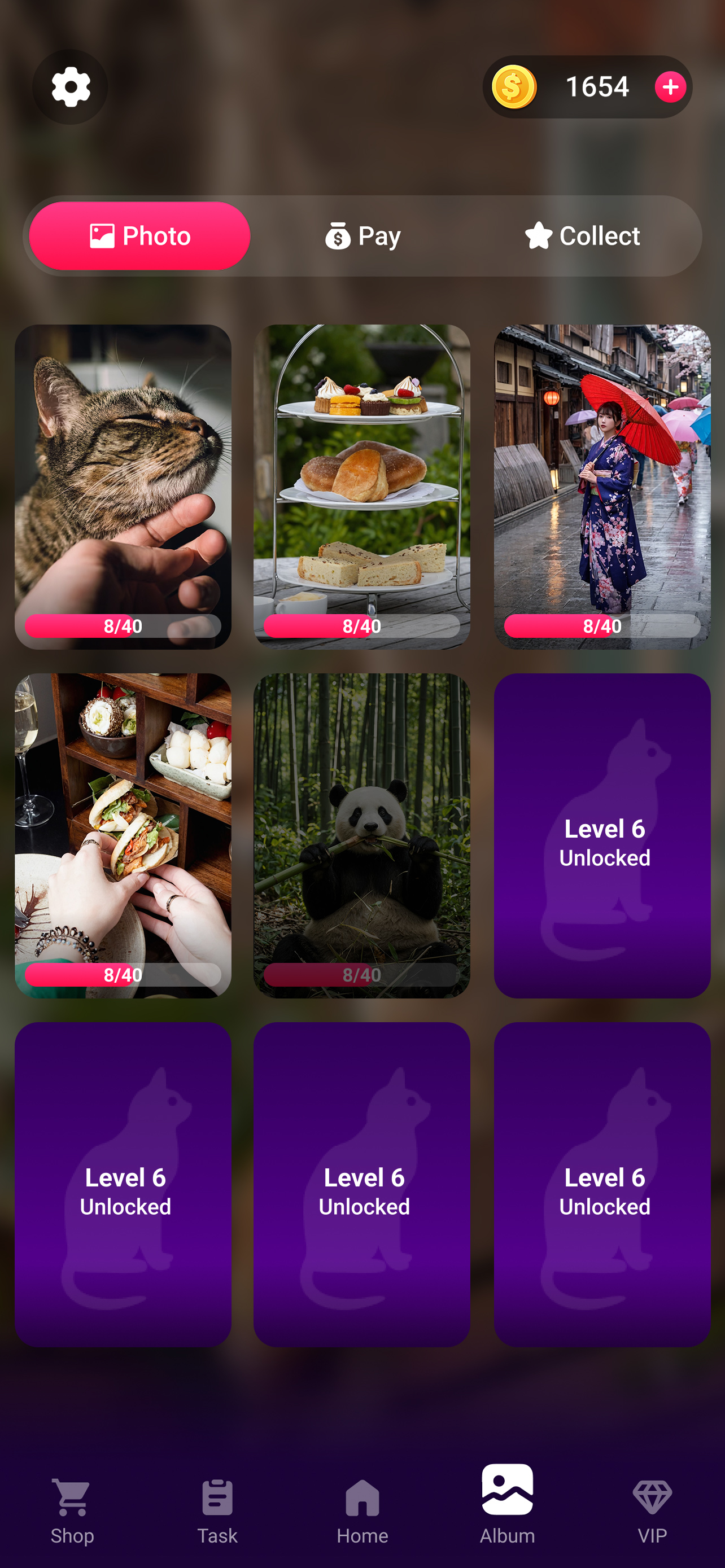Open the panda eating bamboo photo

tap(362, 835)
